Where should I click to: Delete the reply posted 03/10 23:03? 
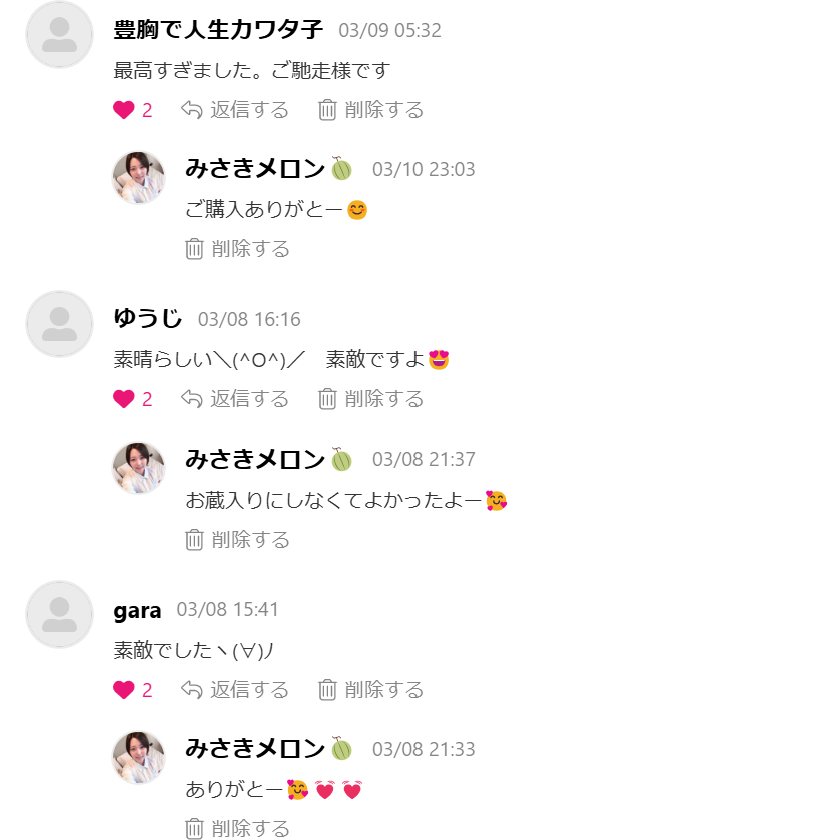[x=238, y=249]
